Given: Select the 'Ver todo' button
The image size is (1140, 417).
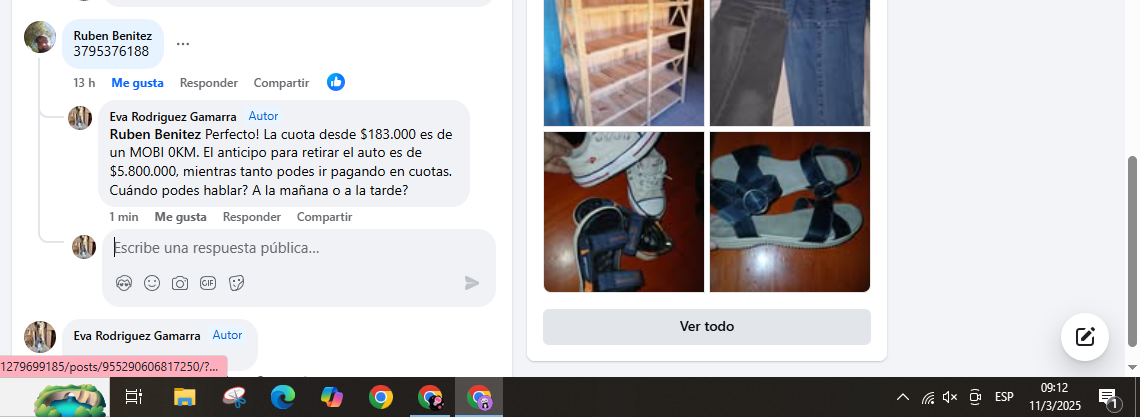Looking at the screenshot, I should click(706, 327).
